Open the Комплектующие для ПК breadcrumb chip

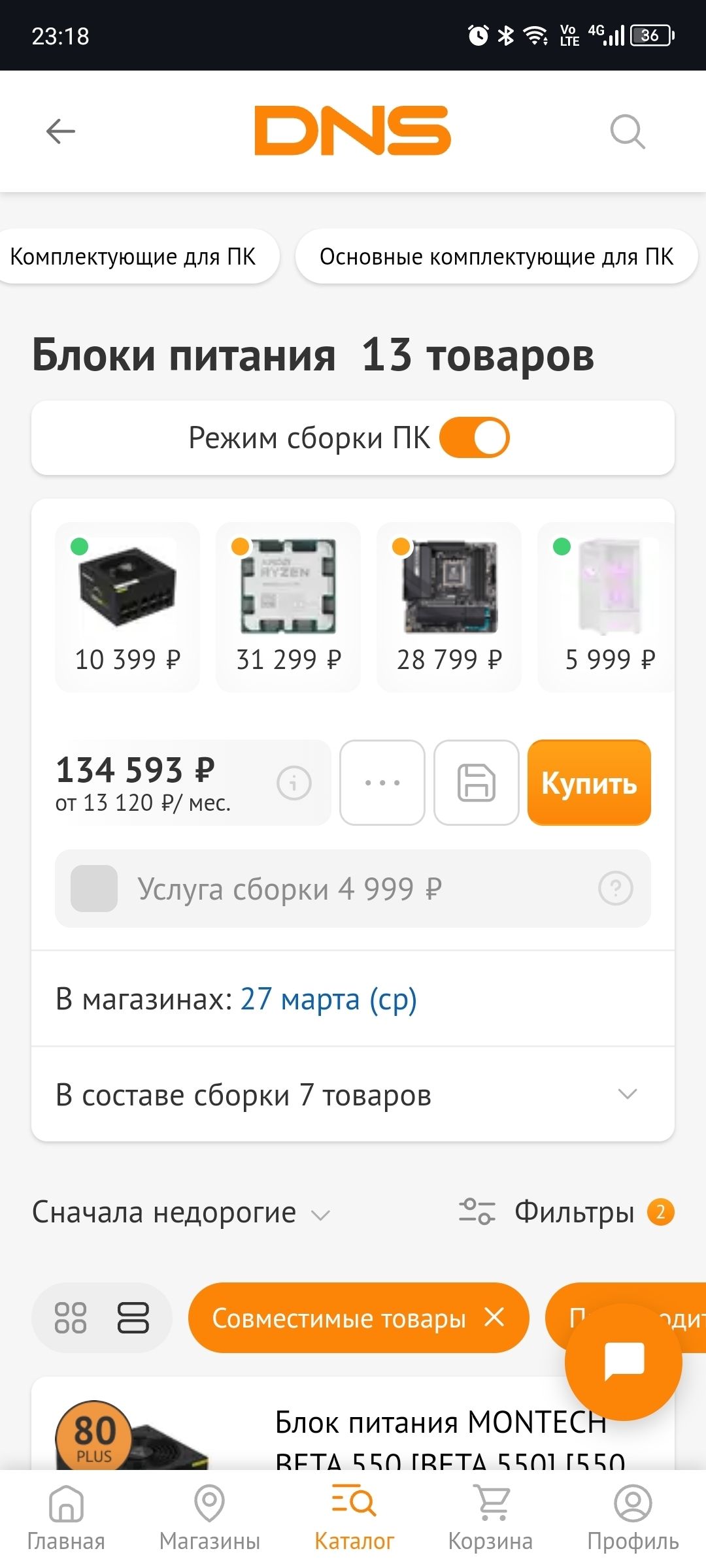click(x=133, y=257)
